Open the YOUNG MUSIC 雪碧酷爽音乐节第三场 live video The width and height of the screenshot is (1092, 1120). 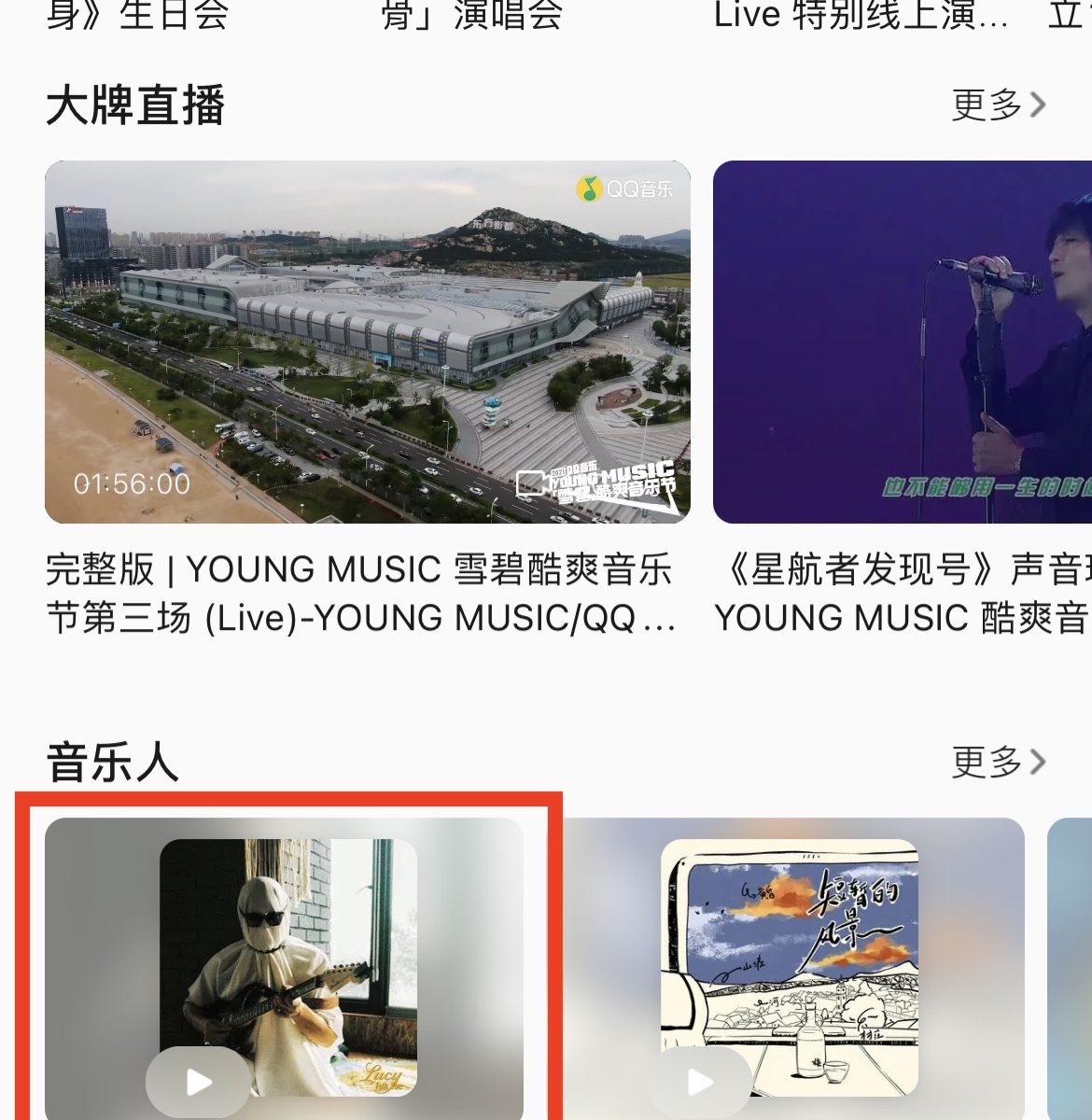[x=368, y=343]
